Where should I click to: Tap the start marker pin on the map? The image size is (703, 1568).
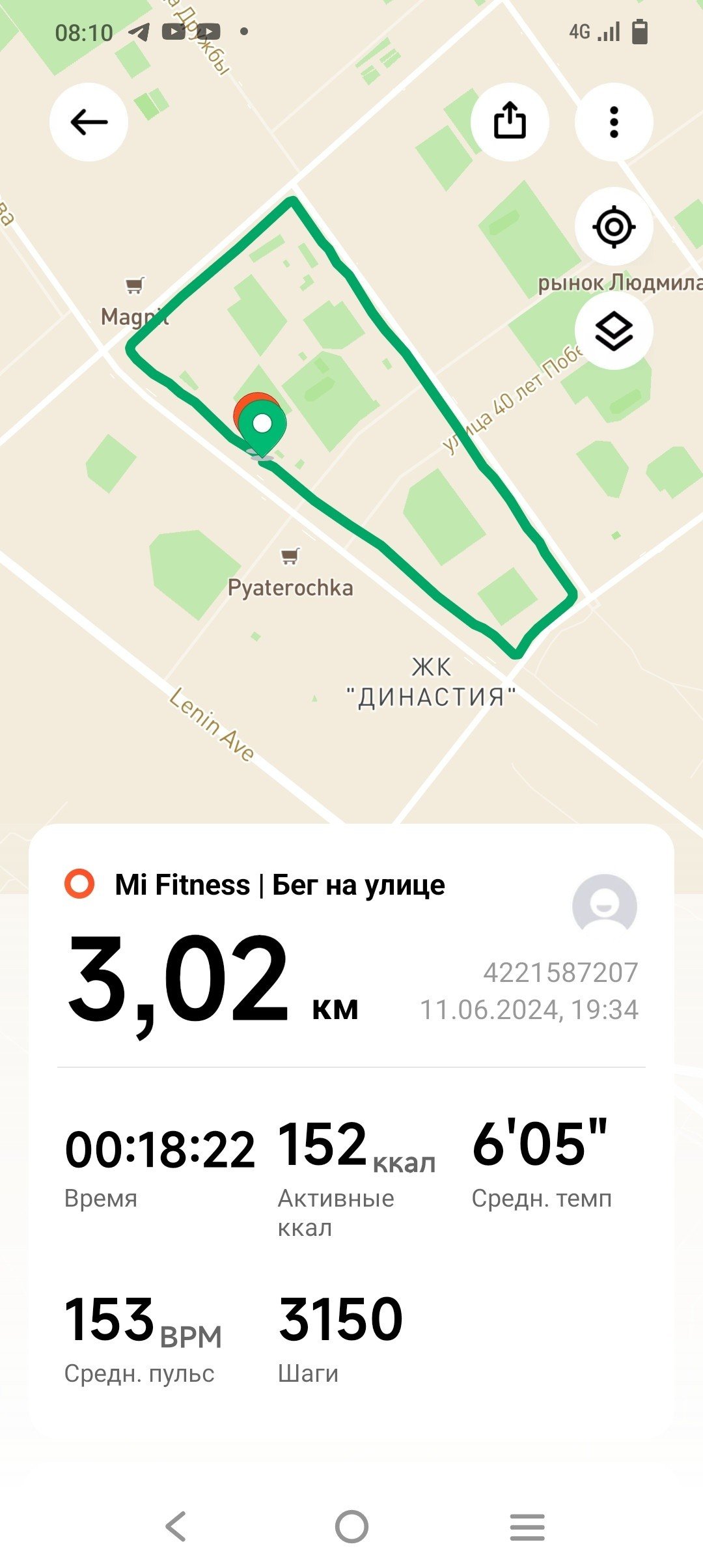pyautogui.click(x=262, y=428)
